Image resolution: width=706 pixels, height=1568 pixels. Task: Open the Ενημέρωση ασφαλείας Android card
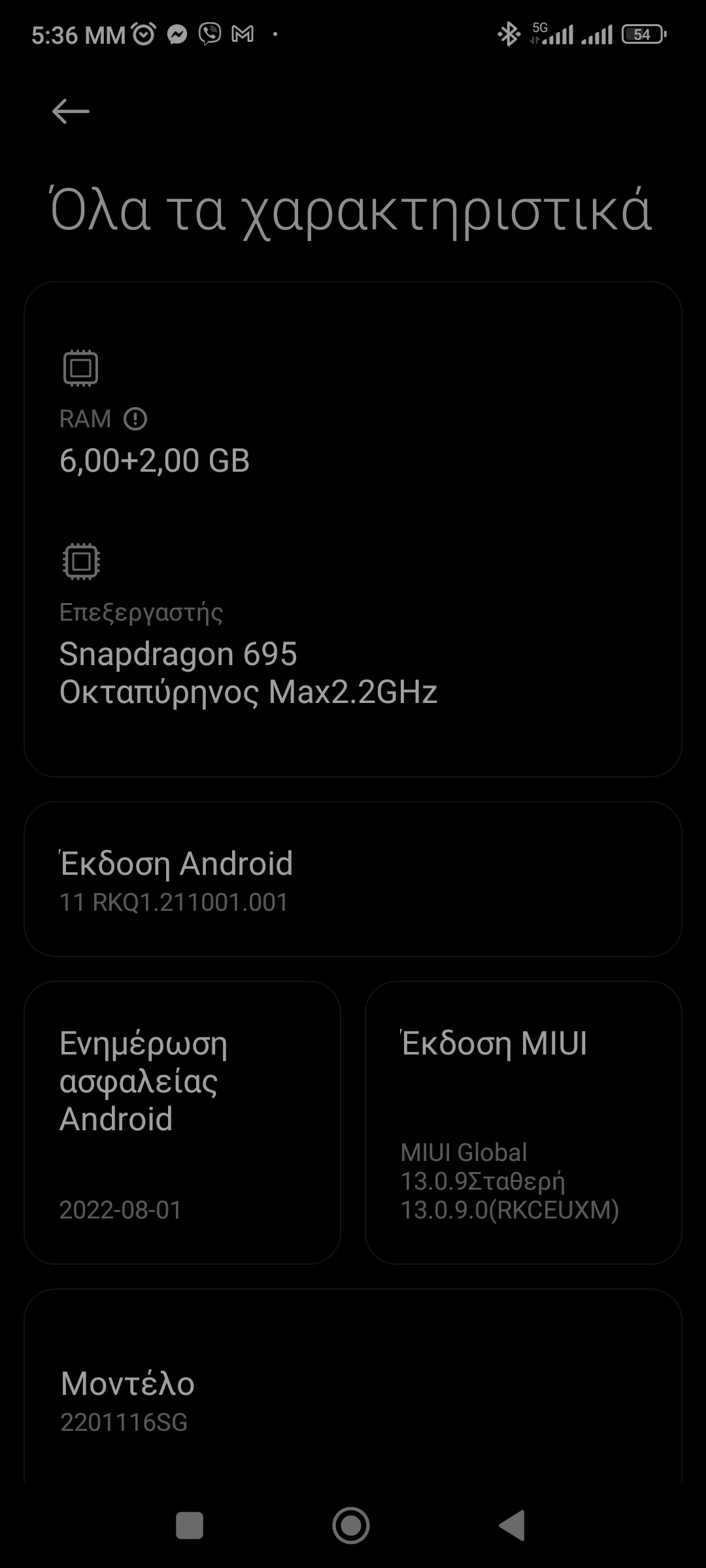point(182,1122)
